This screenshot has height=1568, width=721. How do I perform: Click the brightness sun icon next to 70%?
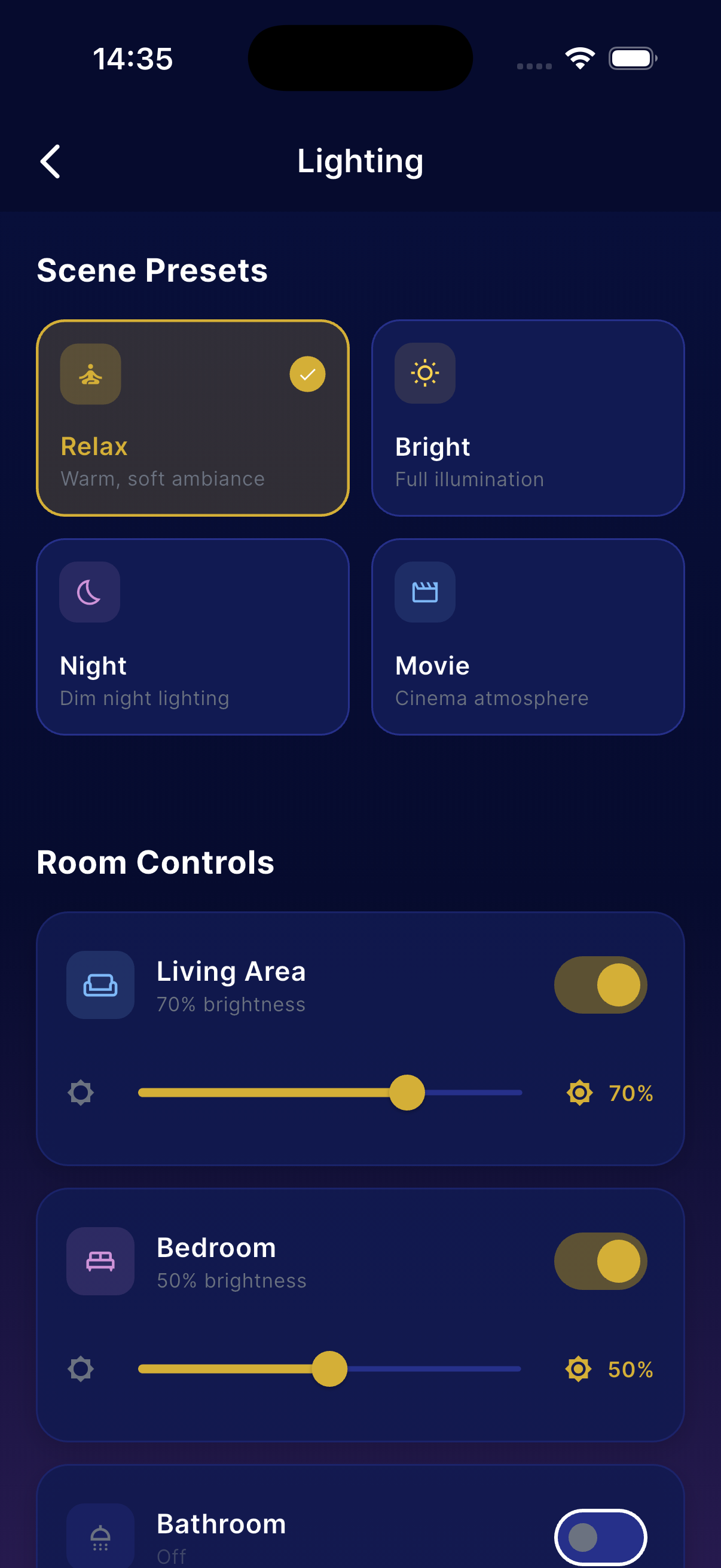pyautogui.click(x=579, y=1092)
